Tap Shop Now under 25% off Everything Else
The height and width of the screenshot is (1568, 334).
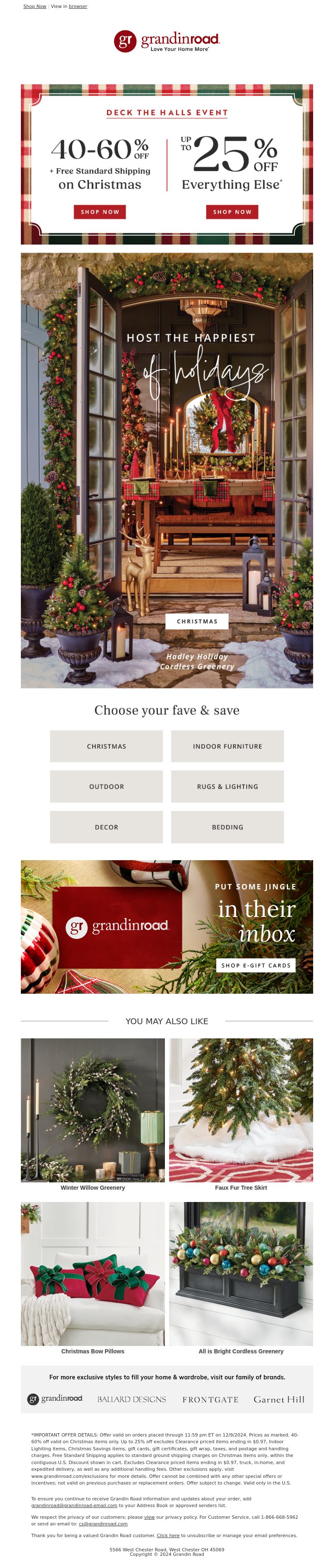(232, 212)
